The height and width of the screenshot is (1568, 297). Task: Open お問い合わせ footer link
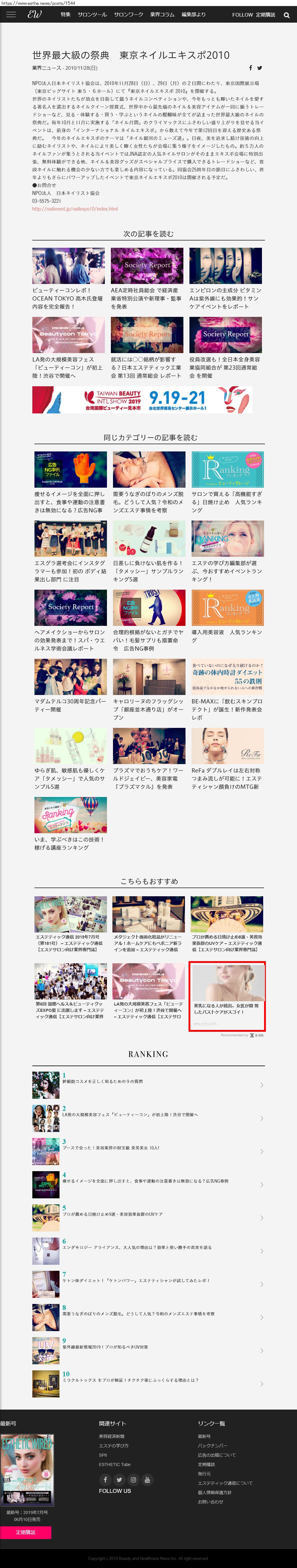(x=210, y=1502)
